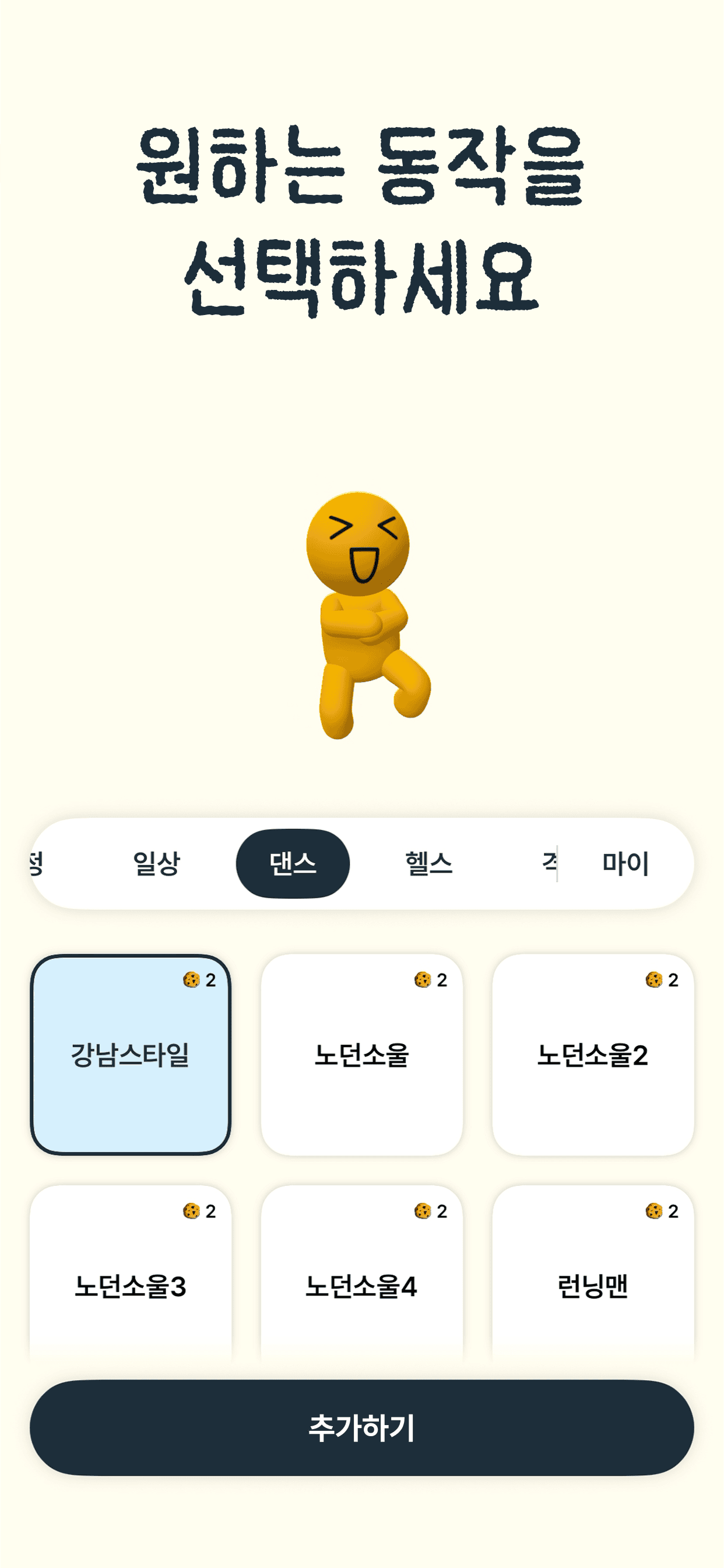
Task: Switch to the 헬스 category tab
Action: (429, 863)
